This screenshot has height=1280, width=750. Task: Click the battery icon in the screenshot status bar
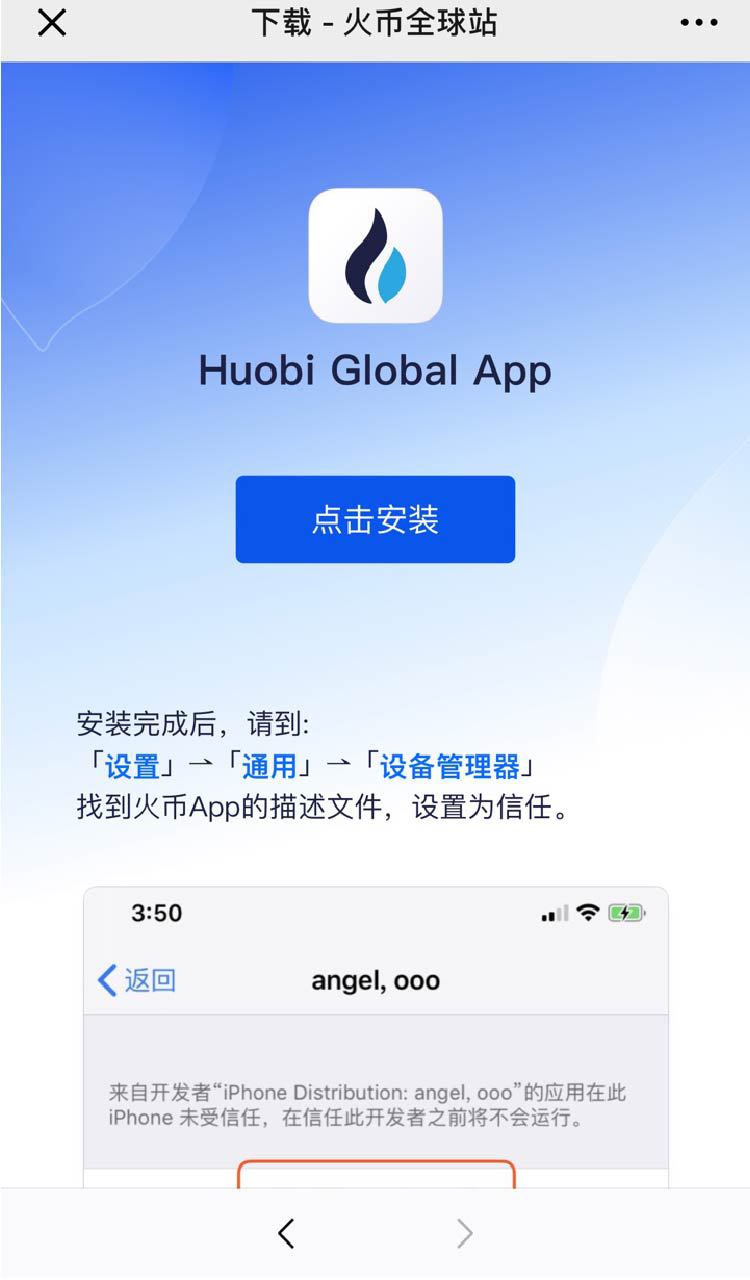point(625,913)
